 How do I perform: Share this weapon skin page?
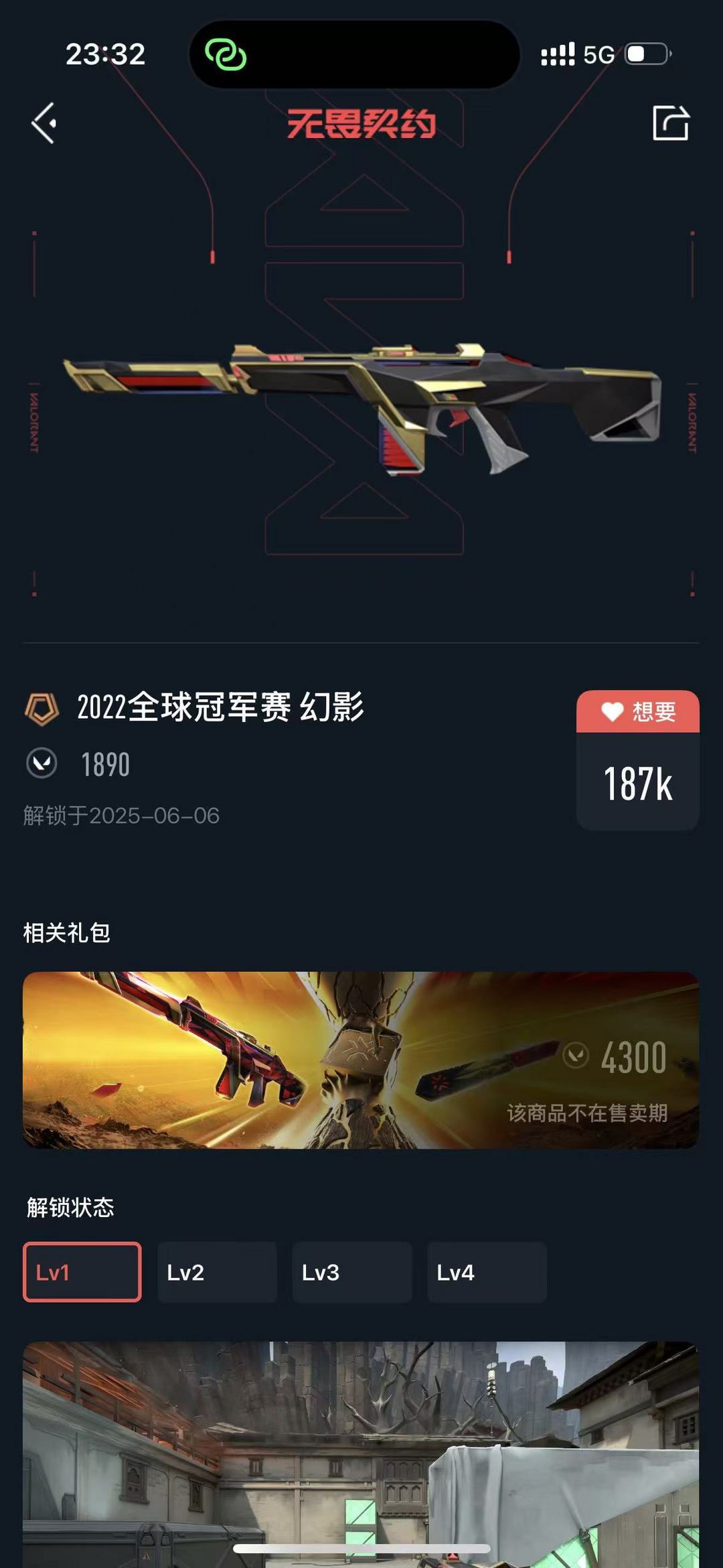click(671, 123)
